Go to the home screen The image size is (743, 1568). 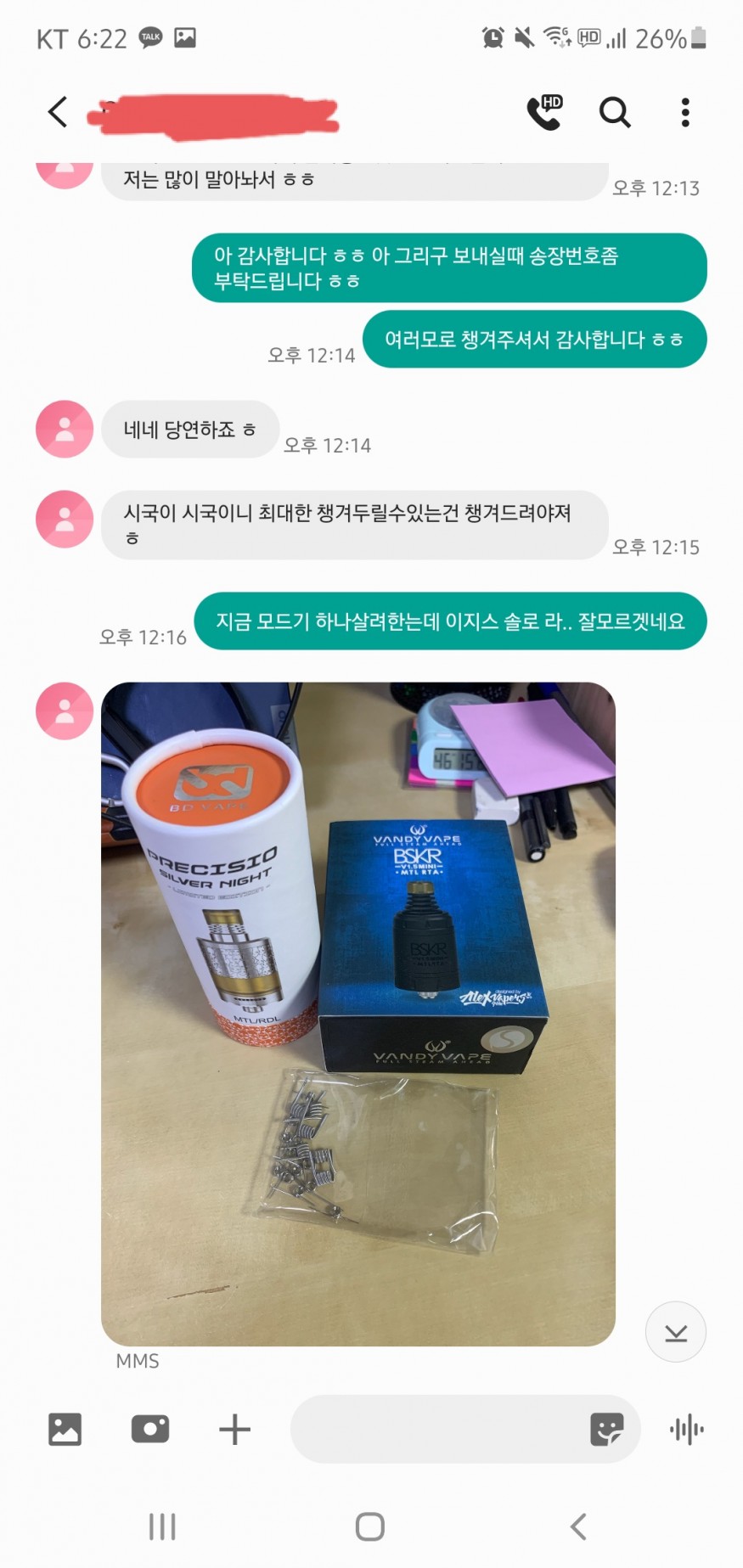pos(370,1526)
